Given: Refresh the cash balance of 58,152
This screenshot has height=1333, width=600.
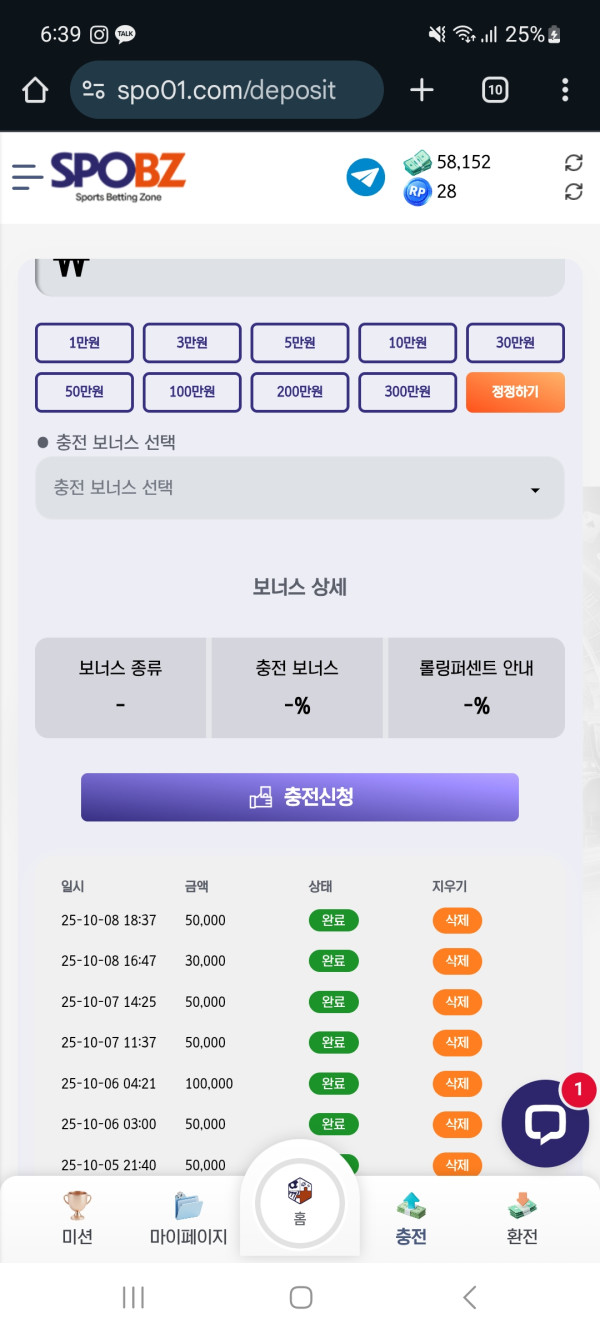Looking at the screenshot, I should (x=573, y=162).
